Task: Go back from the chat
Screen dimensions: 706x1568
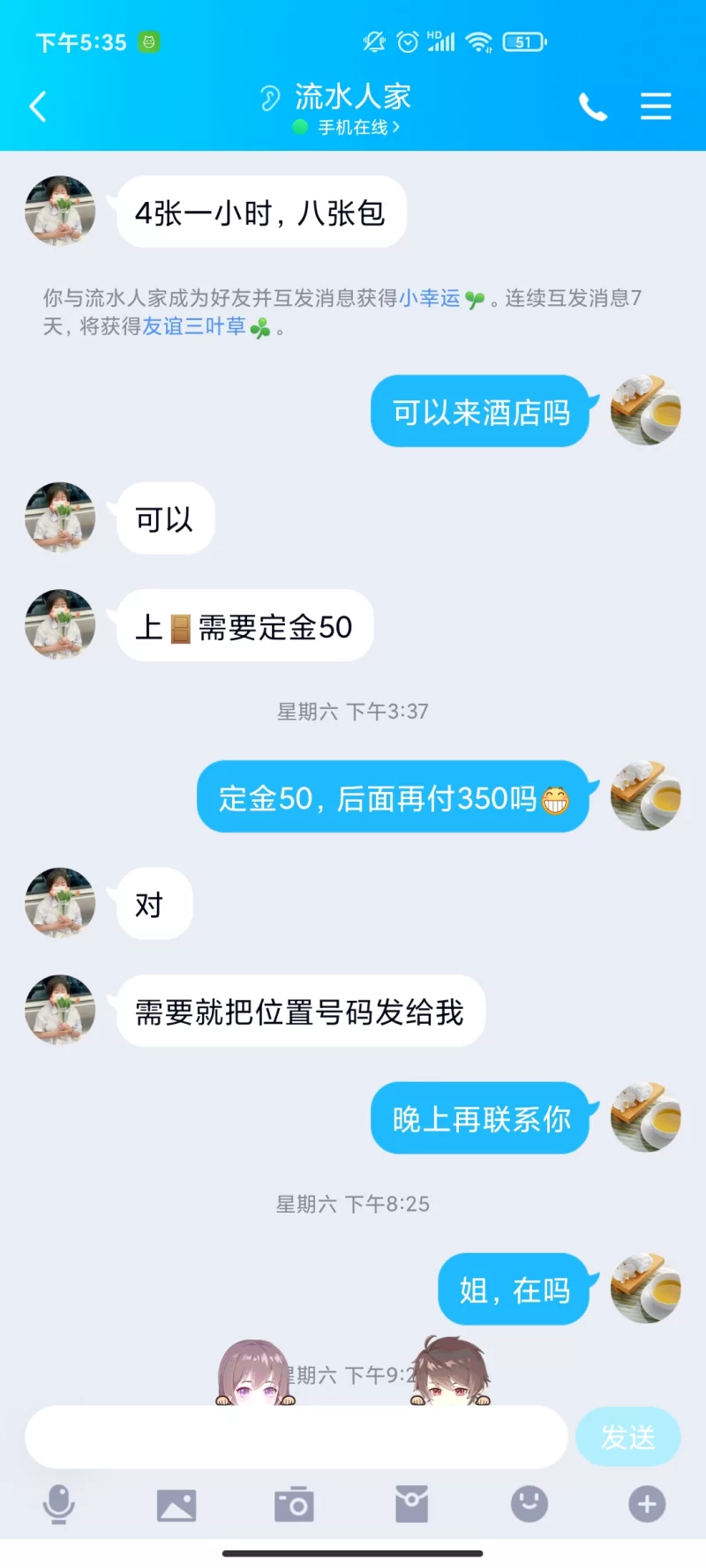Action: pyautogui.click(x=38, y=107)
